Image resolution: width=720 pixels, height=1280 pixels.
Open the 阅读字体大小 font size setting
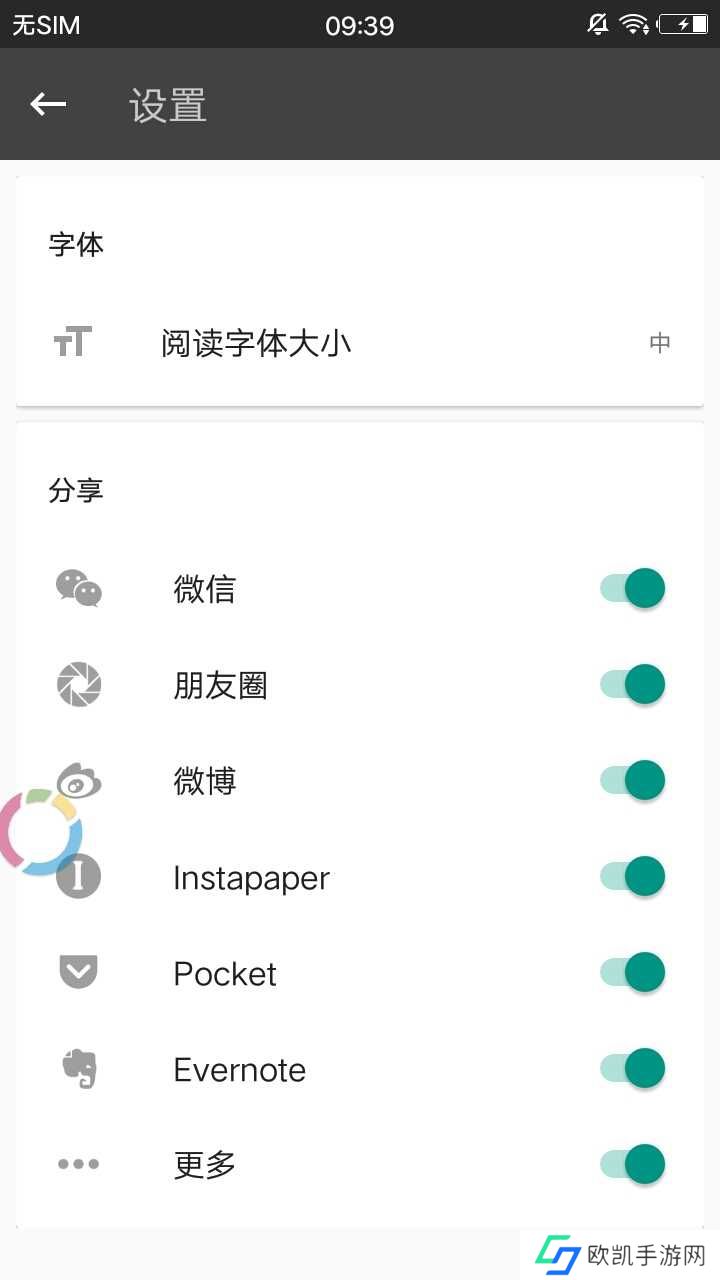[x=360, y=343]
